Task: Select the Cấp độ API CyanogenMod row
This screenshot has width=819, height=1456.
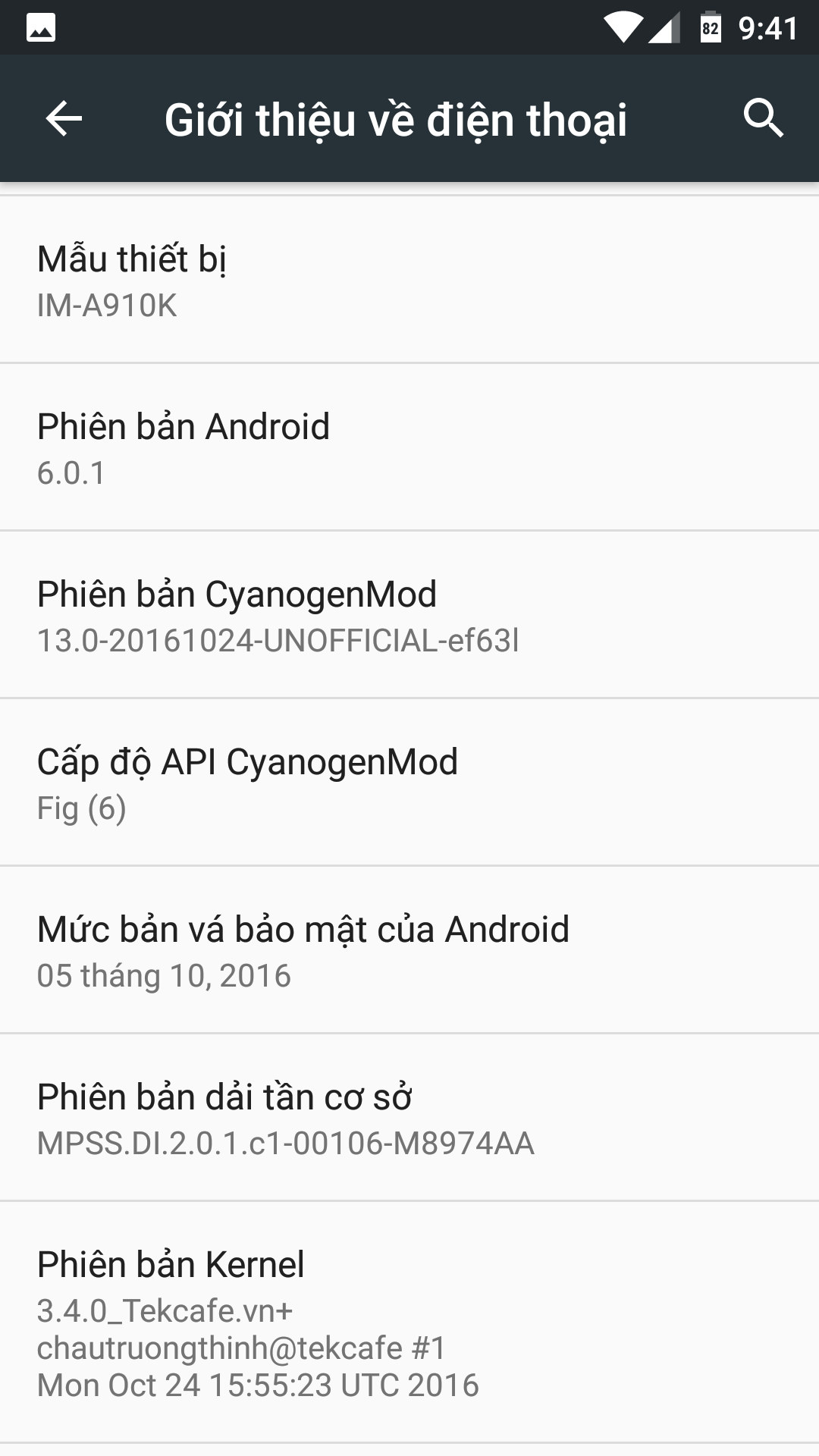Action: (x=409, y=783)
